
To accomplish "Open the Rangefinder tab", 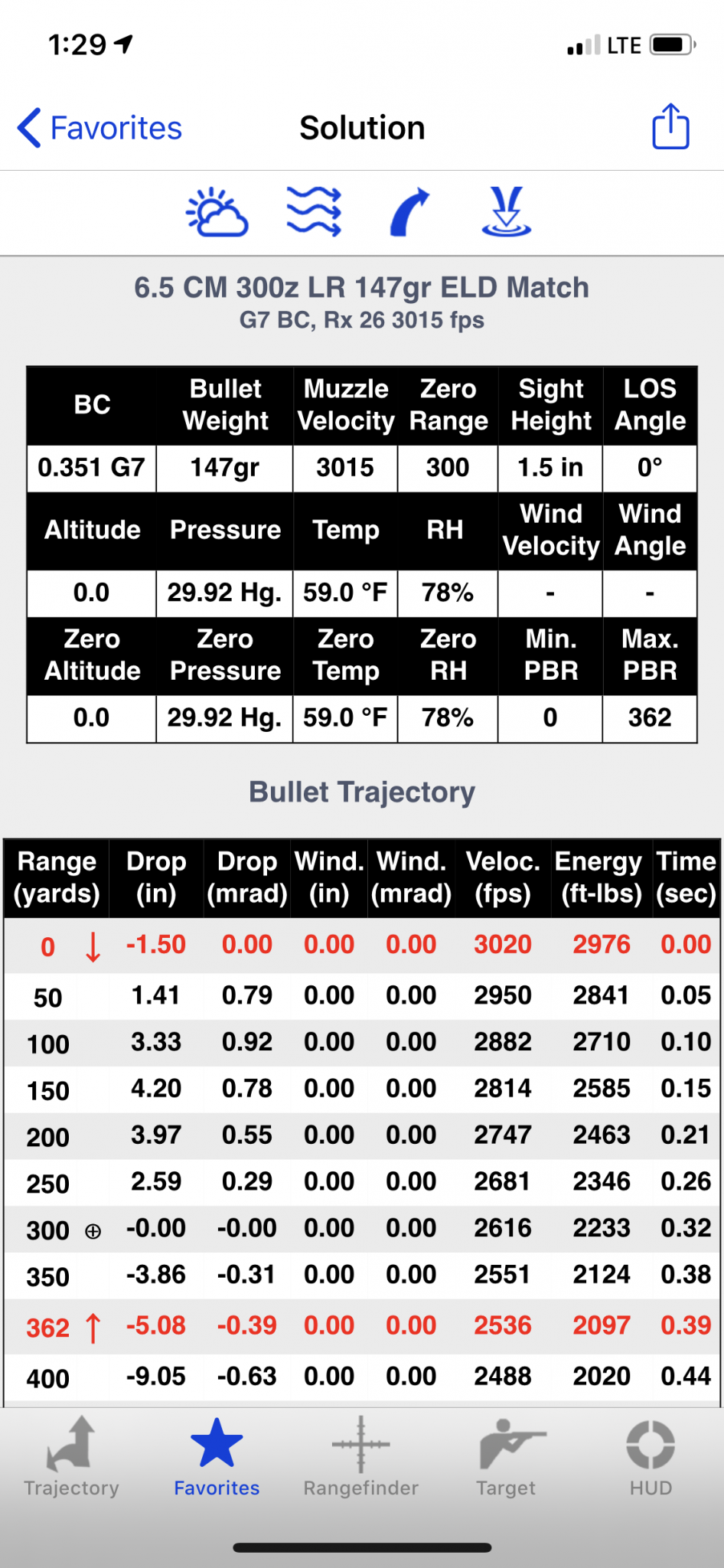I will point(361,1457).
